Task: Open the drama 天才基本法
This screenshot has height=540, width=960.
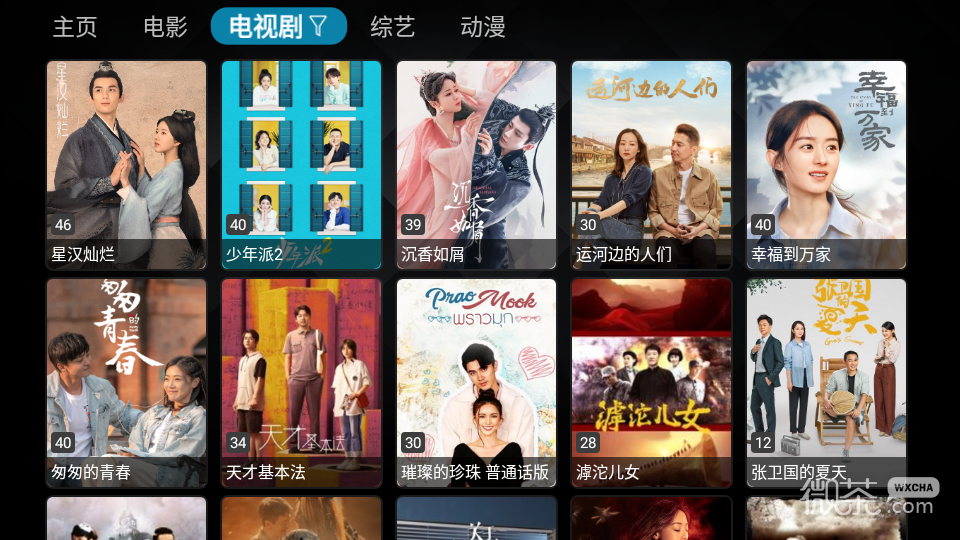Action: [301, 383]
